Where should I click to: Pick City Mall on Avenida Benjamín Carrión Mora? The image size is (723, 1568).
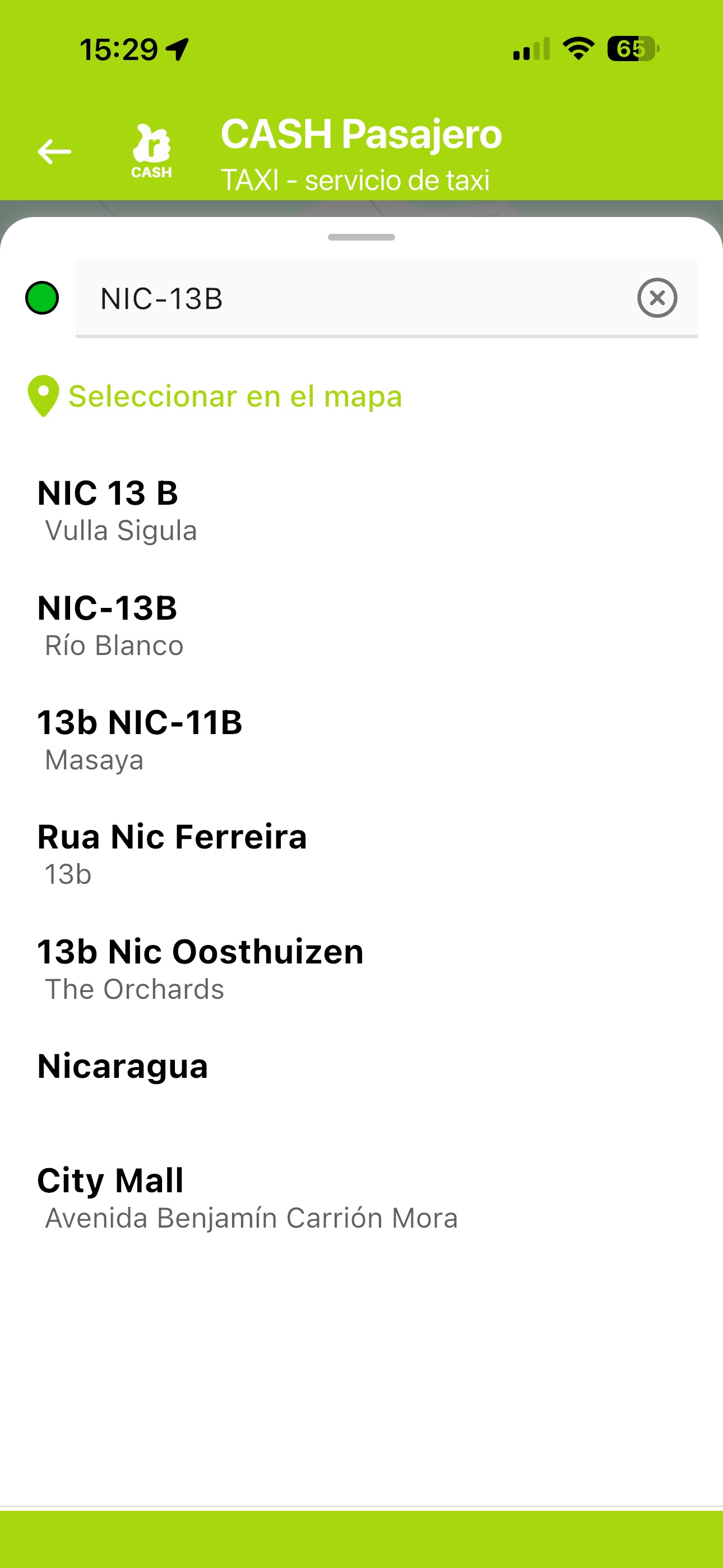tap(361, 1197)
